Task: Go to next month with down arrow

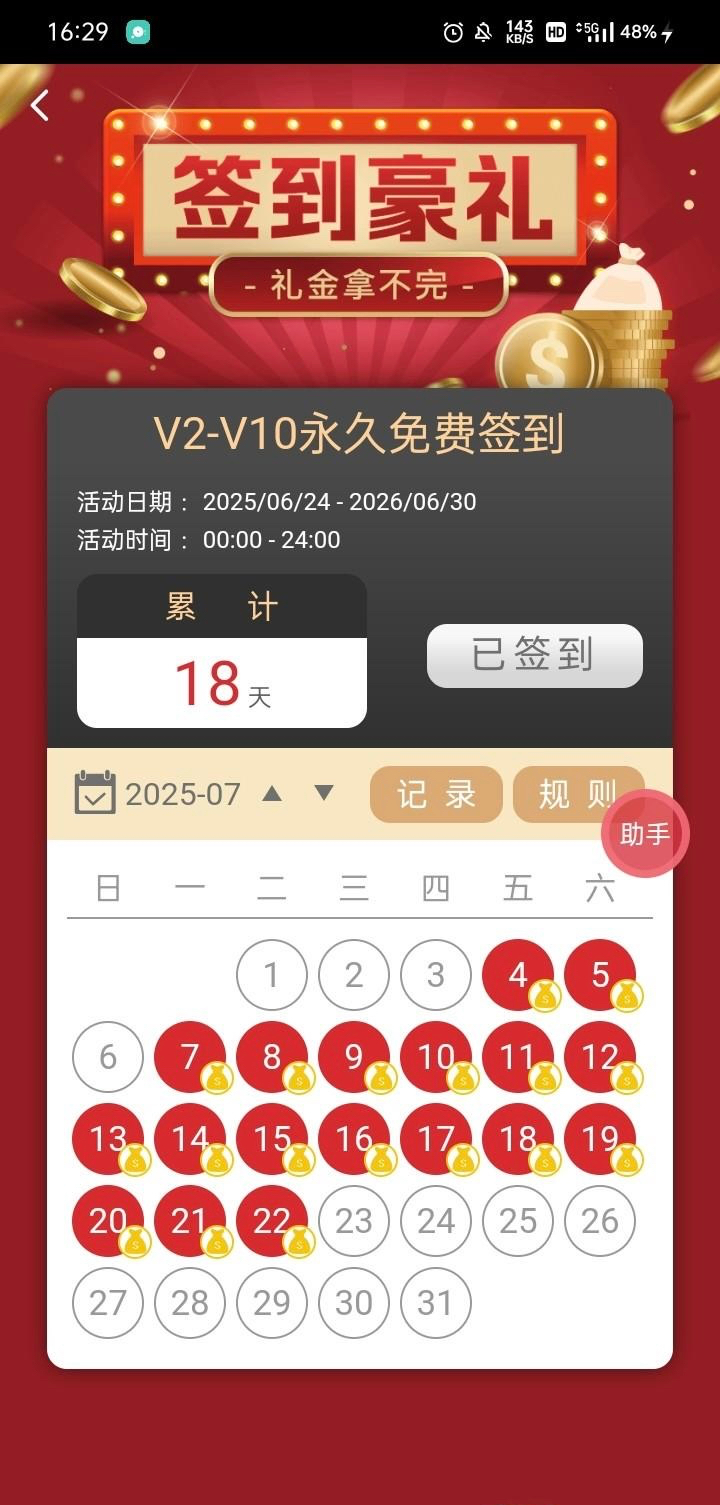Action: pyautogui.click(x=323, y=793)
